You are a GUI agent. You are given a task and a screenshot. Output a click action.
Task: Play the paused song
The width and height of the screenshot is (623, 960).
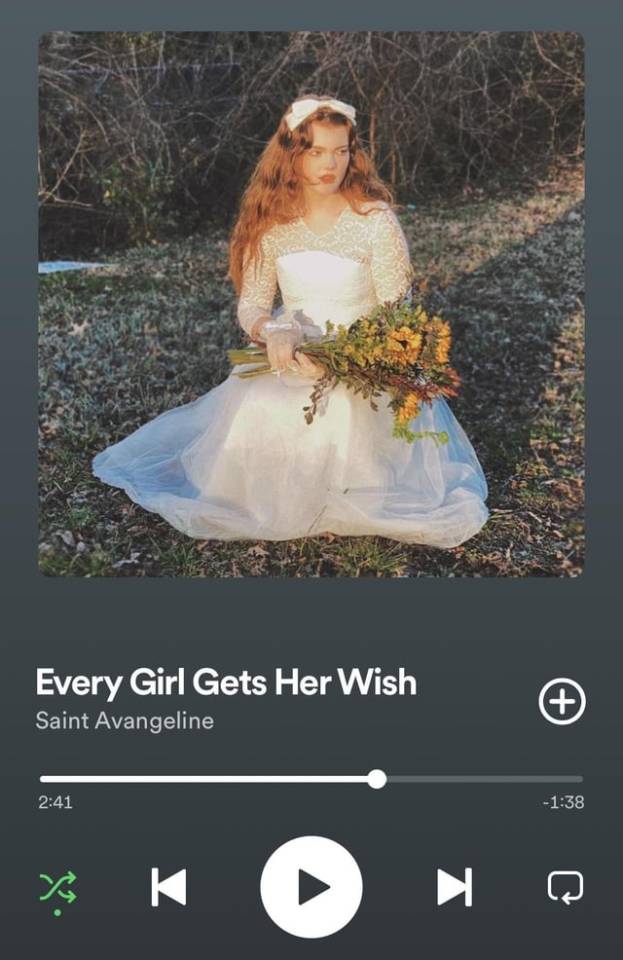(311, 887)
